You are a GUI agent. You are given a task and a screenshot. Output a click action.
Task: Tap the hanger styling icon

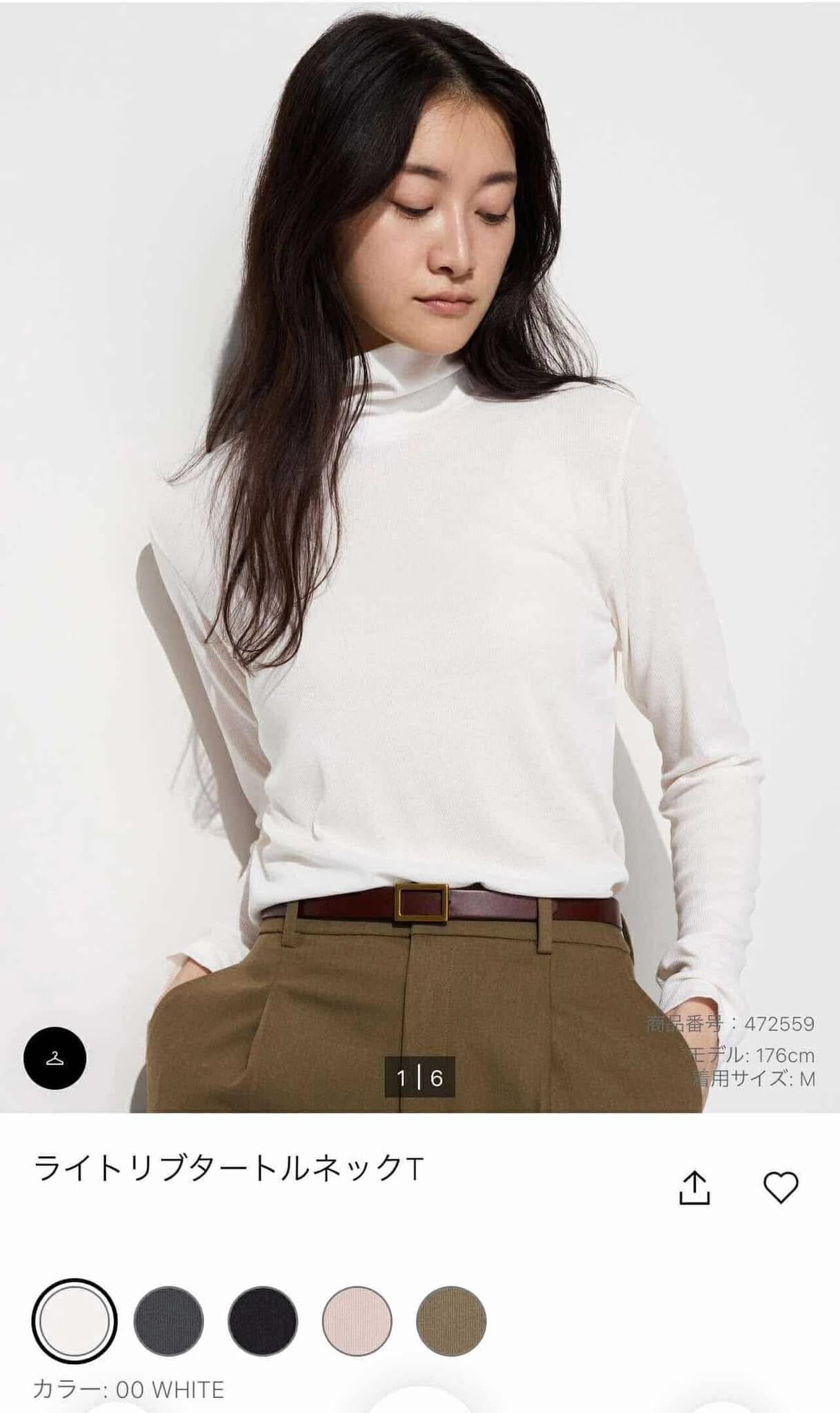54,1058
